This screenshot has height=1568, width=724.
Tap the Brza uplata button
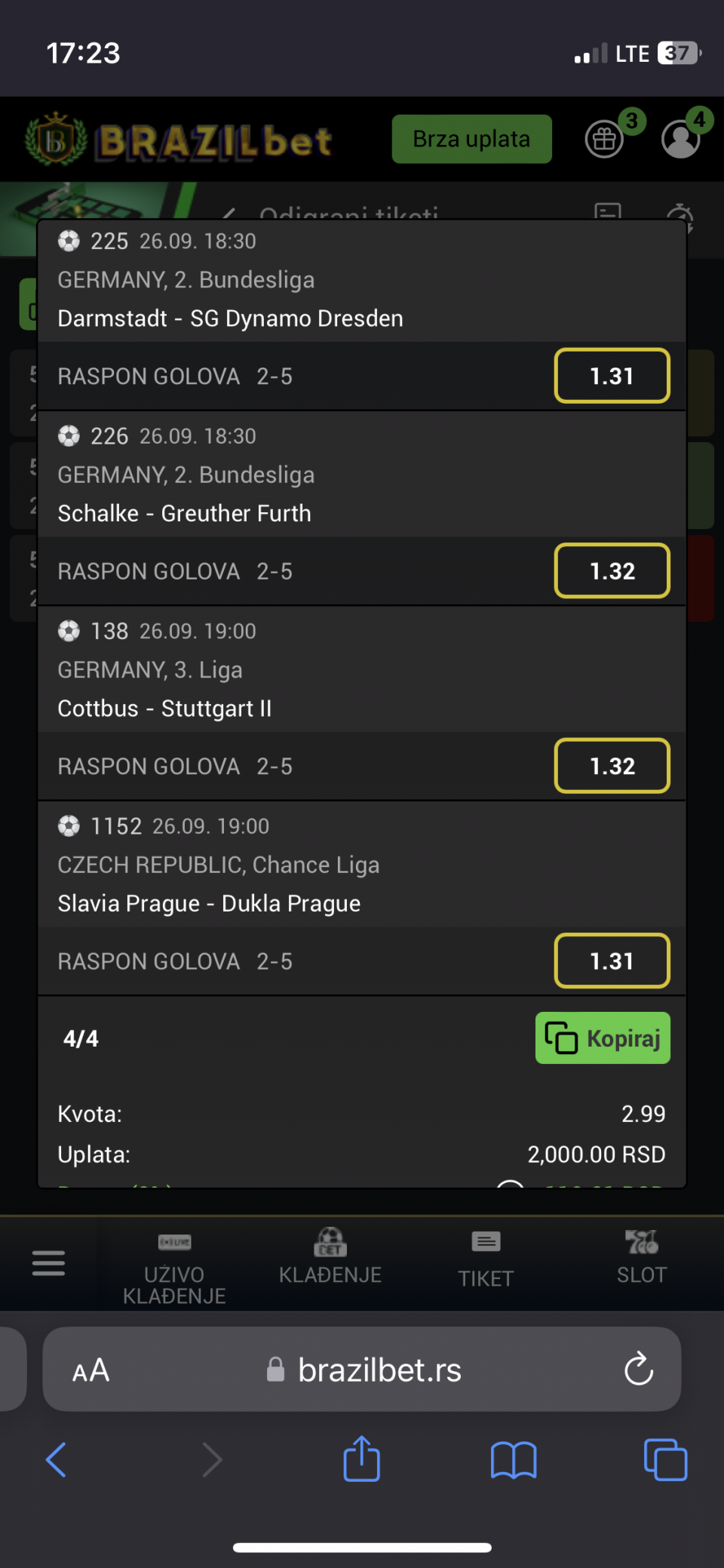tap(471, 140)
